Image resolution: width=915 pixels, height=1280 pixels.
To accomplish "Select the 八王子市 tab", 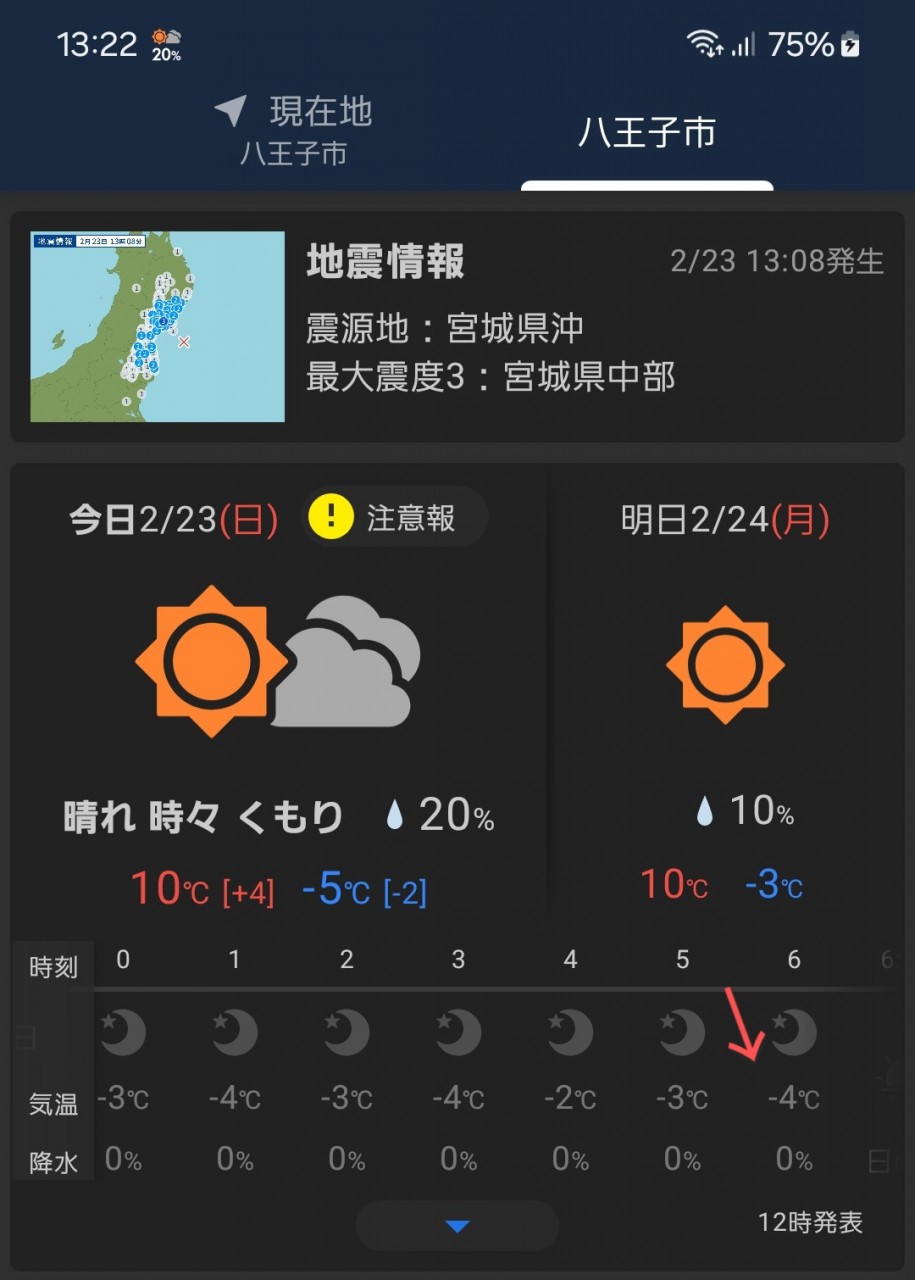I will click(647, 133).
